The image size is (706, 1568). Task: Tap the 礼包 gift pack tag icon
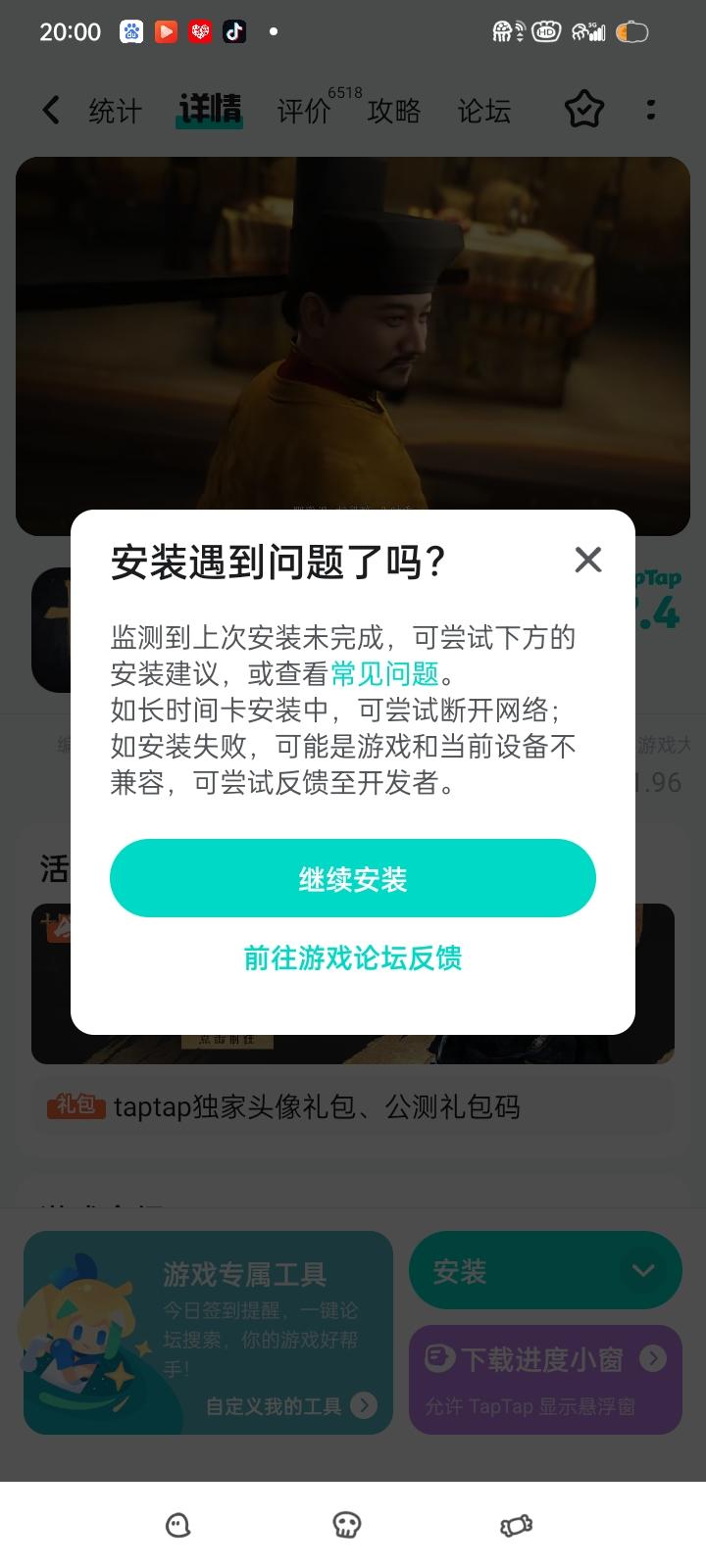(x=76, y=1106)
